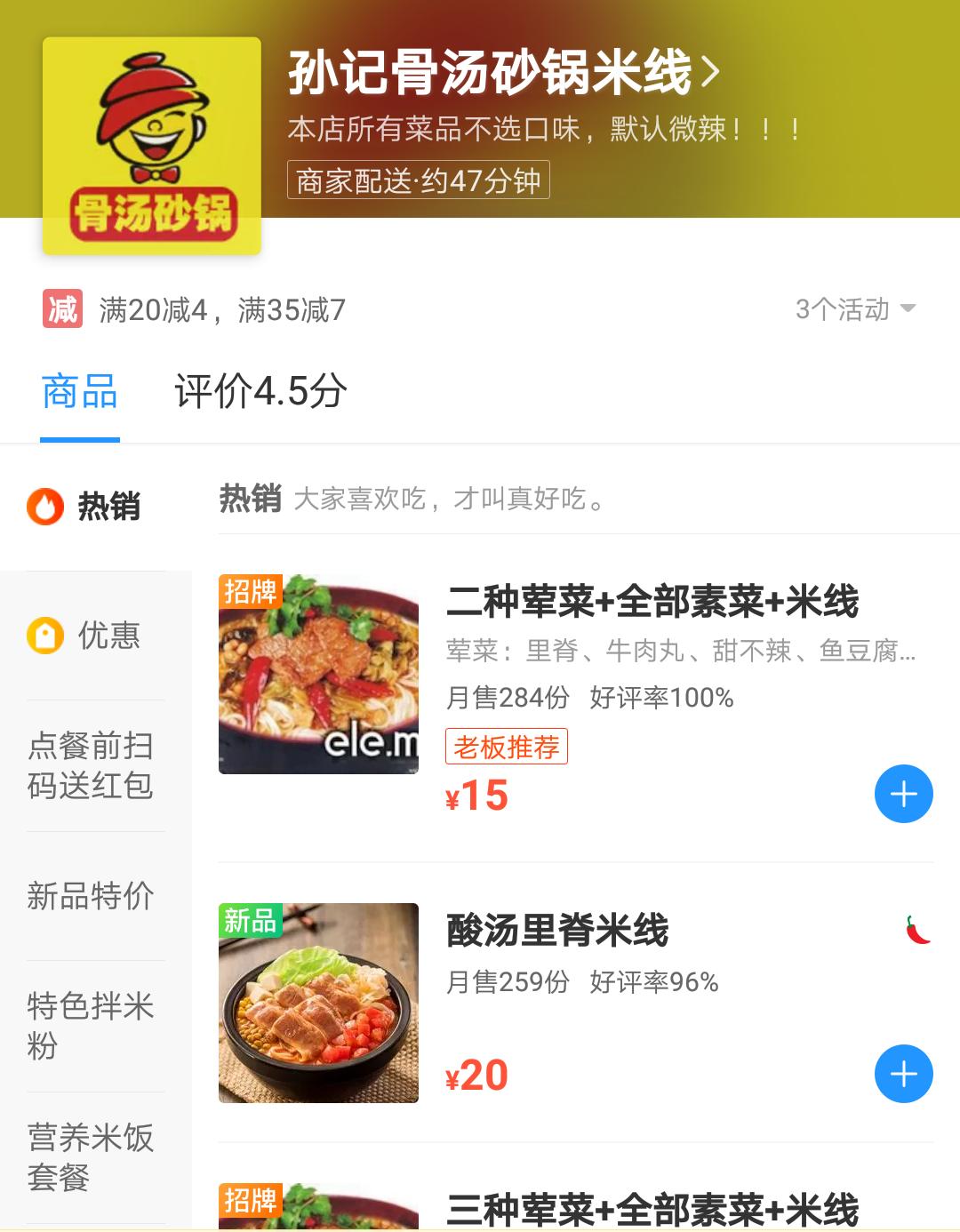Click the 商家配送·约47分钟 delivery info
The height and width of the screenshot is (1232, 960).
point(418,180)
